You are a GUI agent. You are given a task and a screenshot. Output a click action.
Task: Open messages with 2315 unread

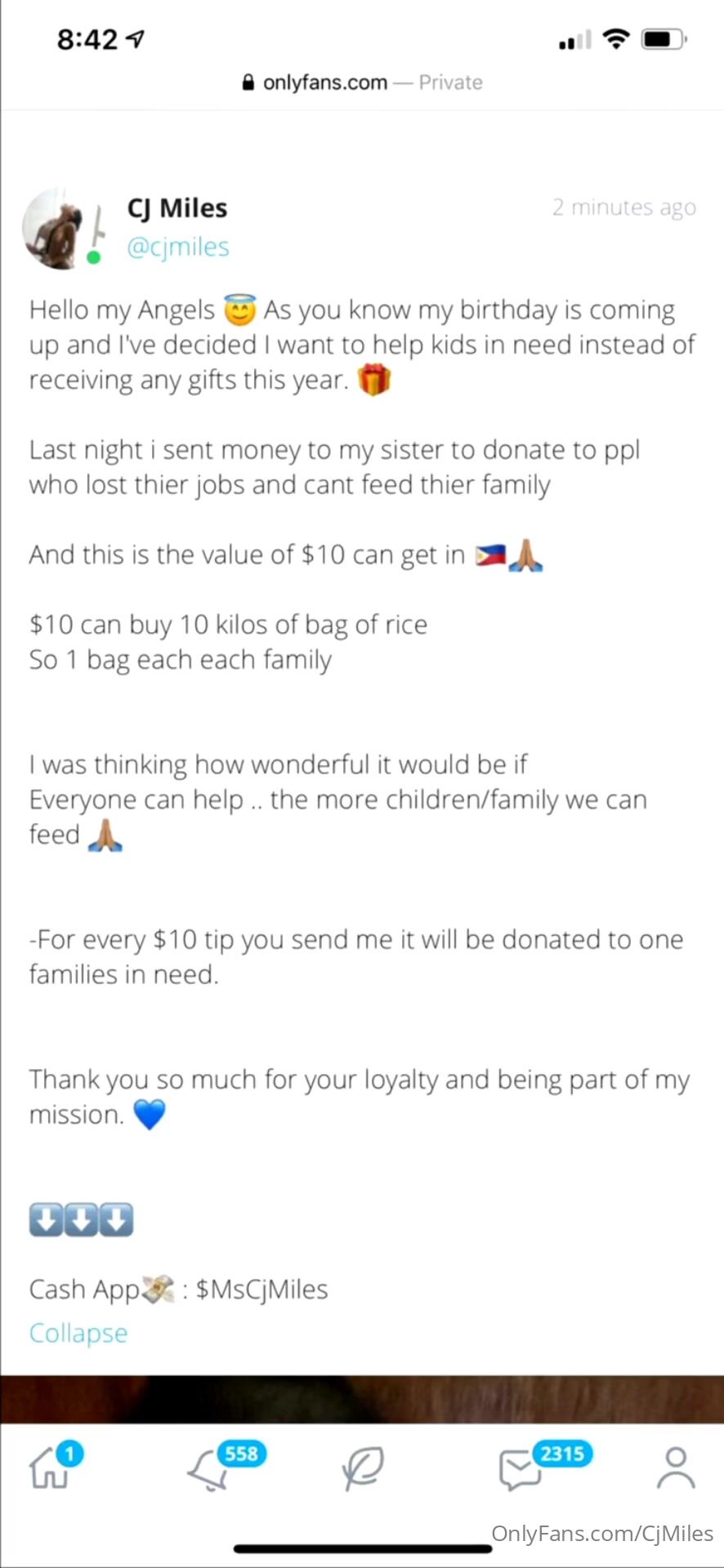click(x=521, y=1471)
